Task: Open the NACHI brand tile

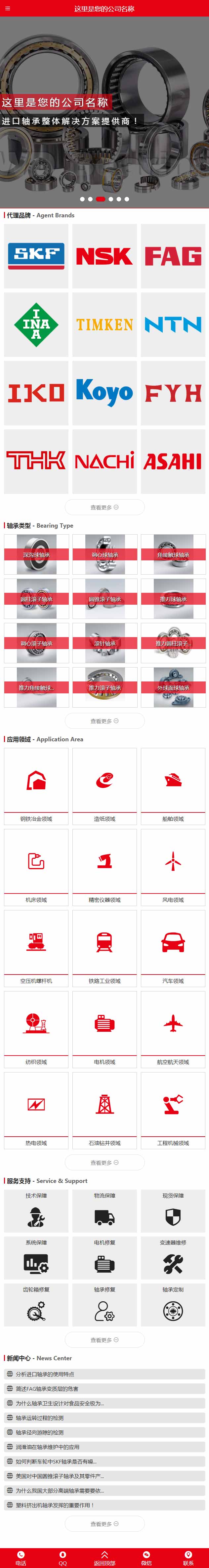Action: pyautogui.click(x=104, y=461)
